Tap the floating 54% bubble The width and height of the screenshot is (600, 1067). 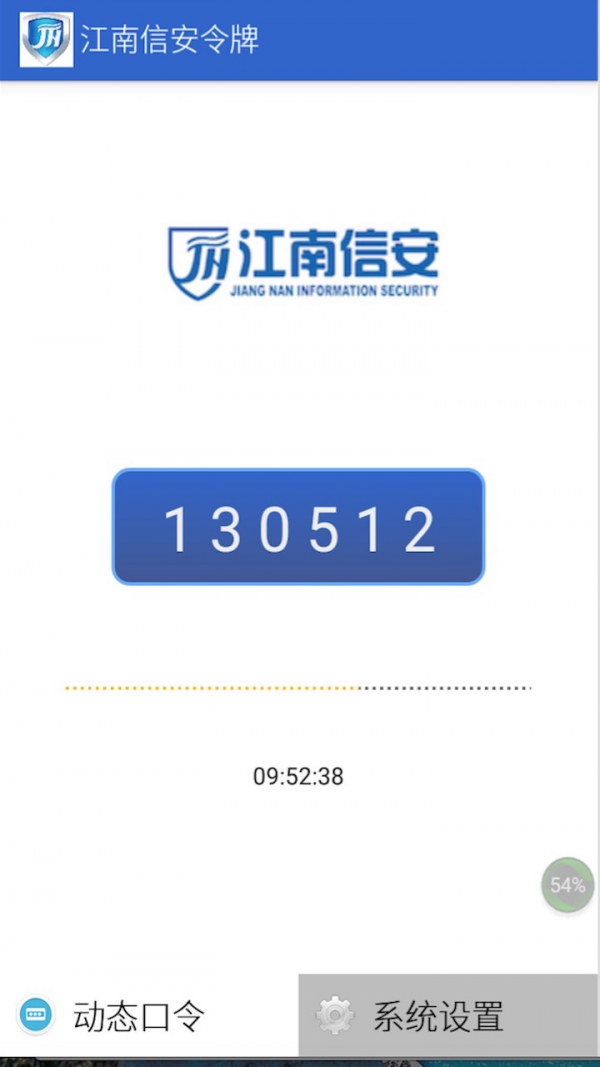pyautogui.click(x=567, y=885)
